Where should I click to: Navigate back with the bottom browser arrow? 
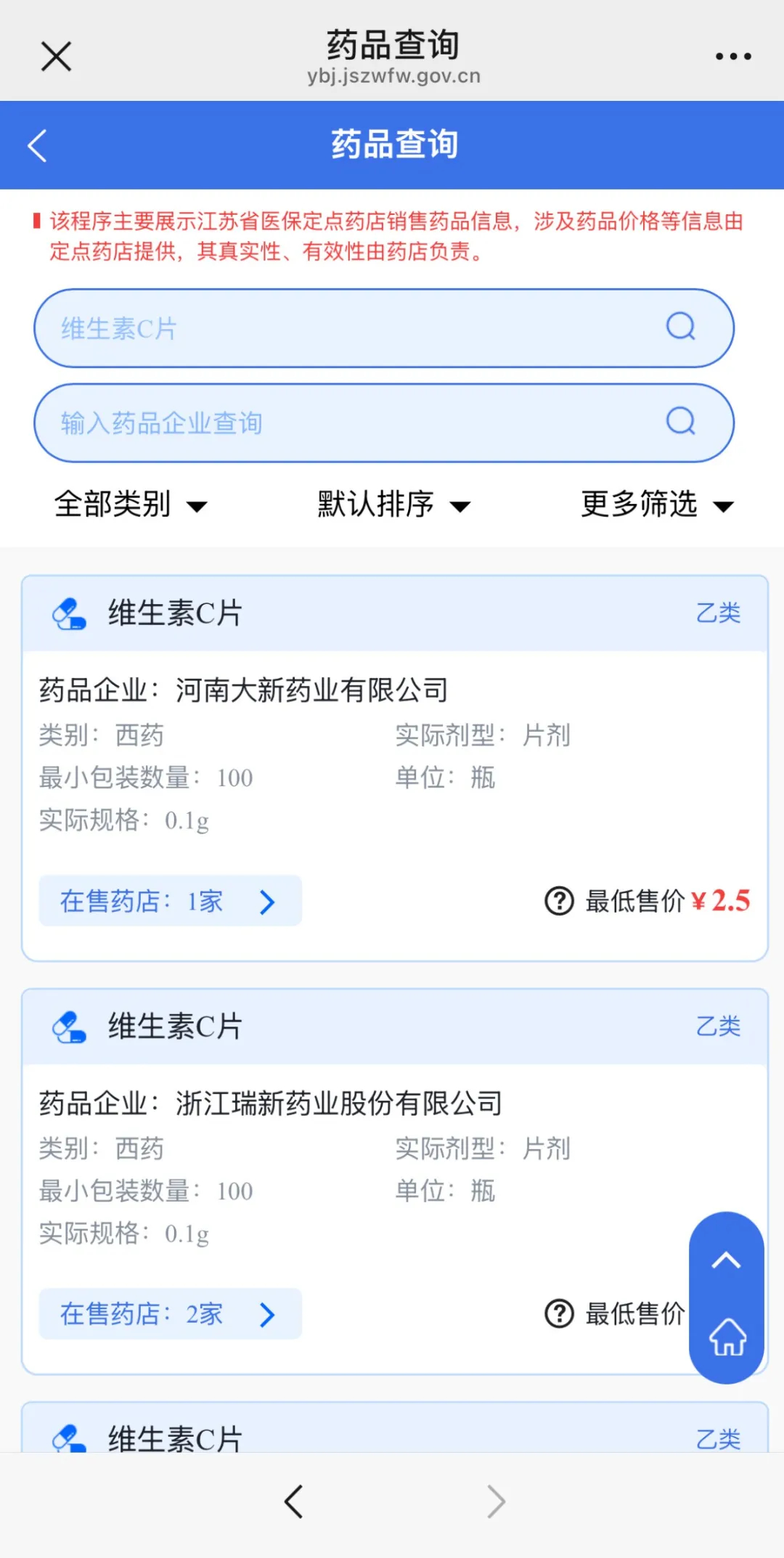(293, 1501)
